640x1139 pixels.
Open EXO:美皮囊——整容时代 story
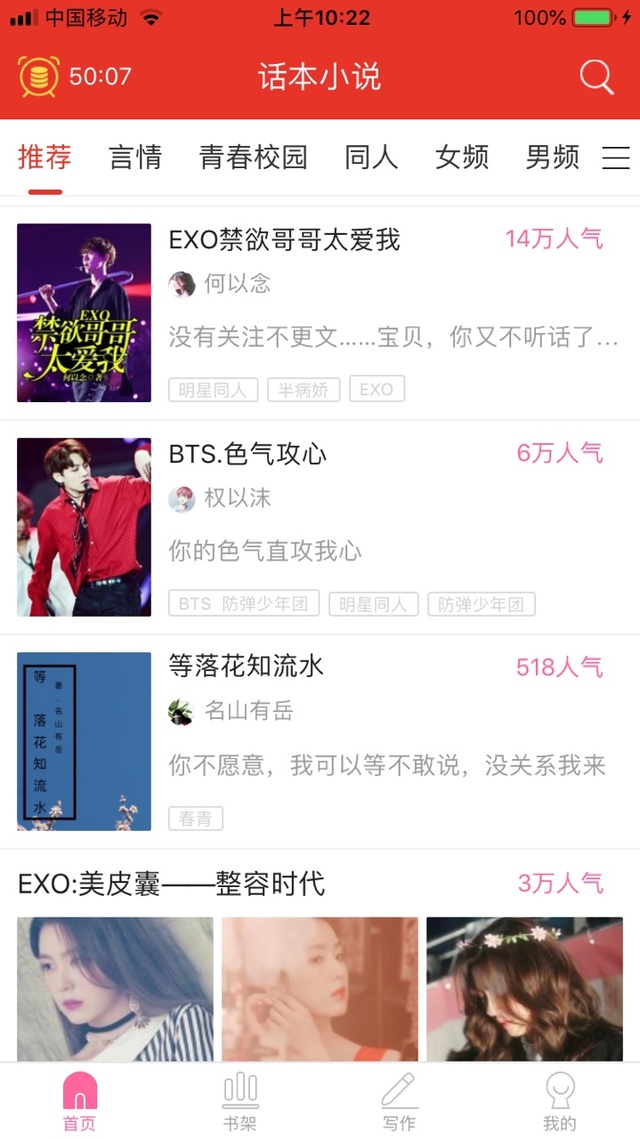(171, 884)
